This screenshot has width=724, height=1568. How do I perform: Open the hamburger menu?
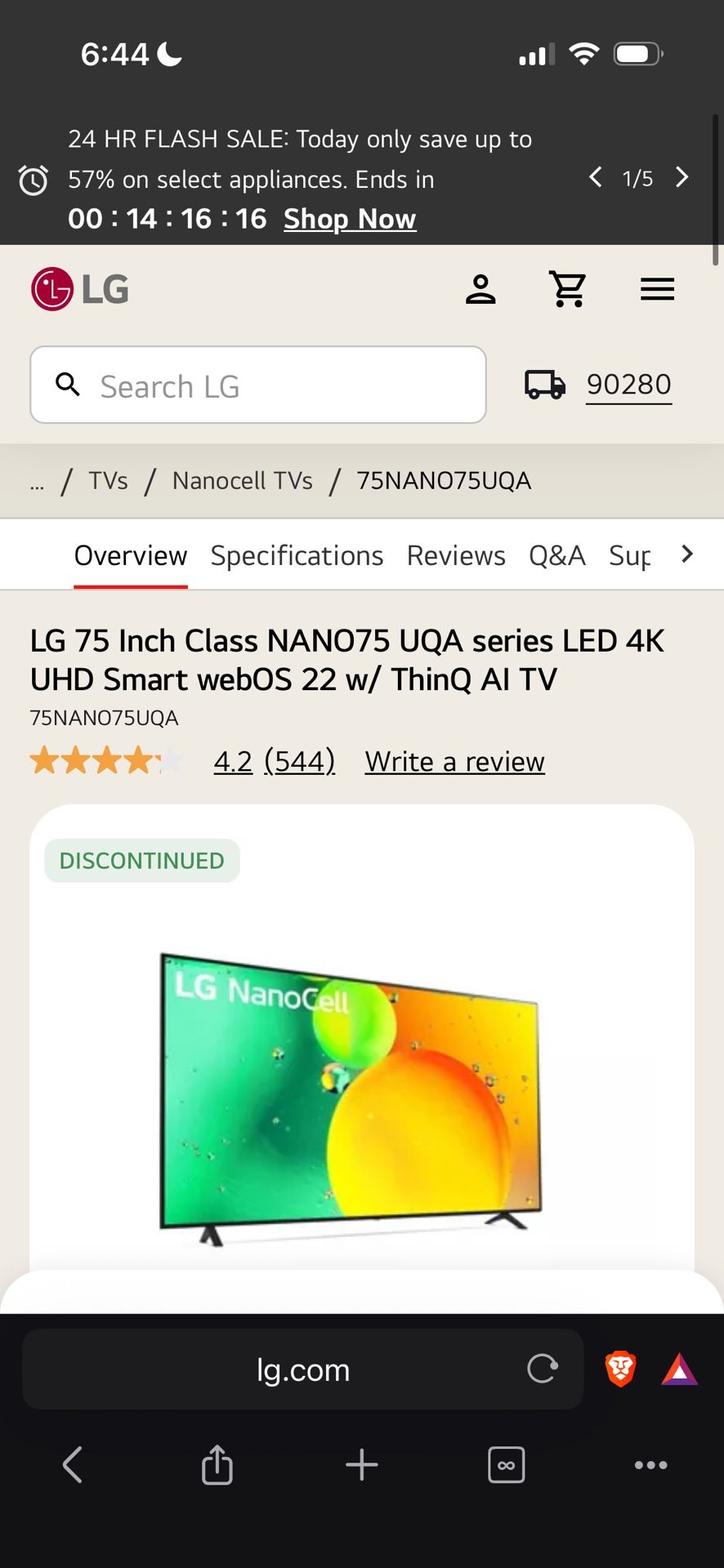click(657, 289)
